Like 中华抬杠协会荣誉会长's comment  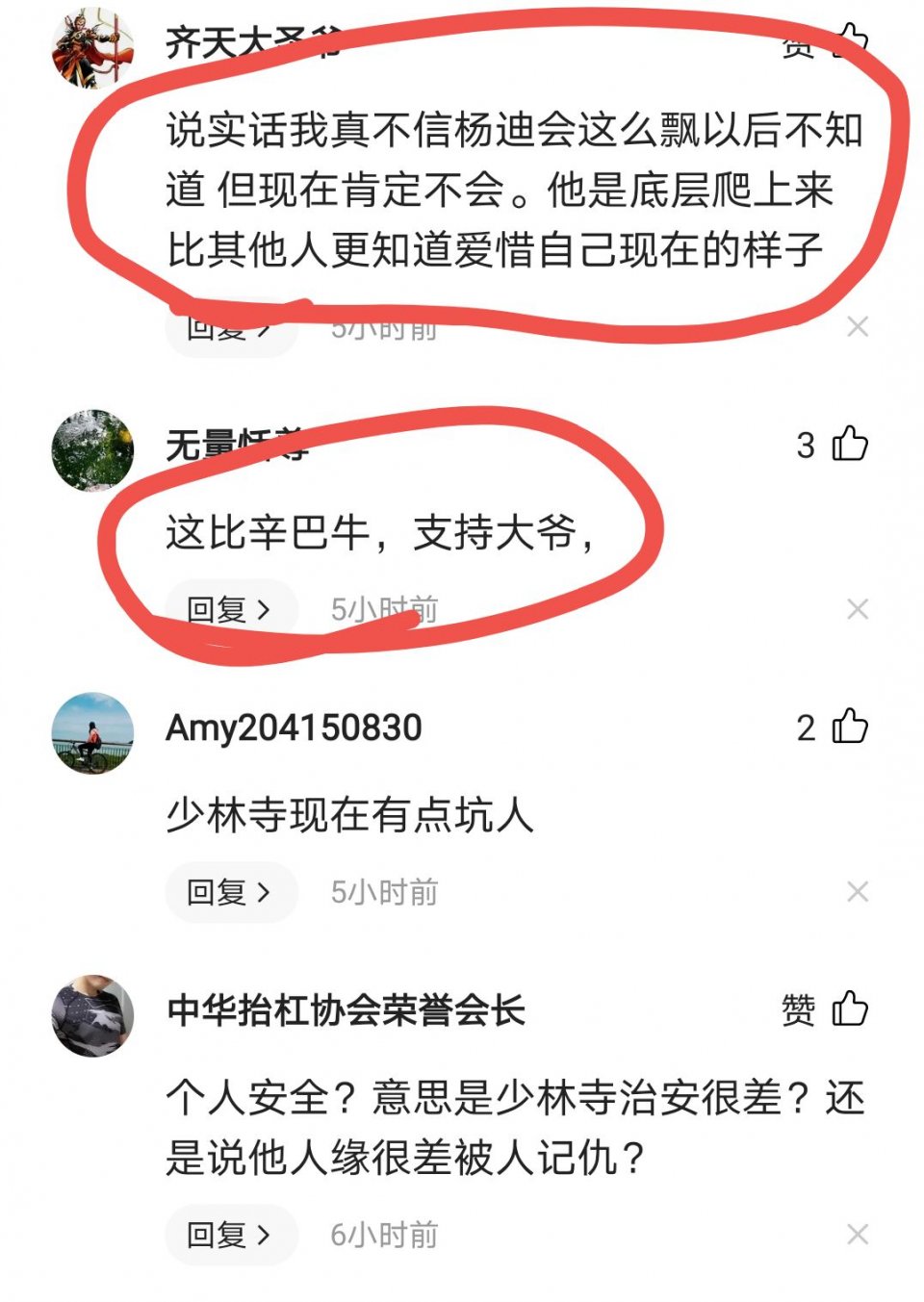pos(850,1009)
